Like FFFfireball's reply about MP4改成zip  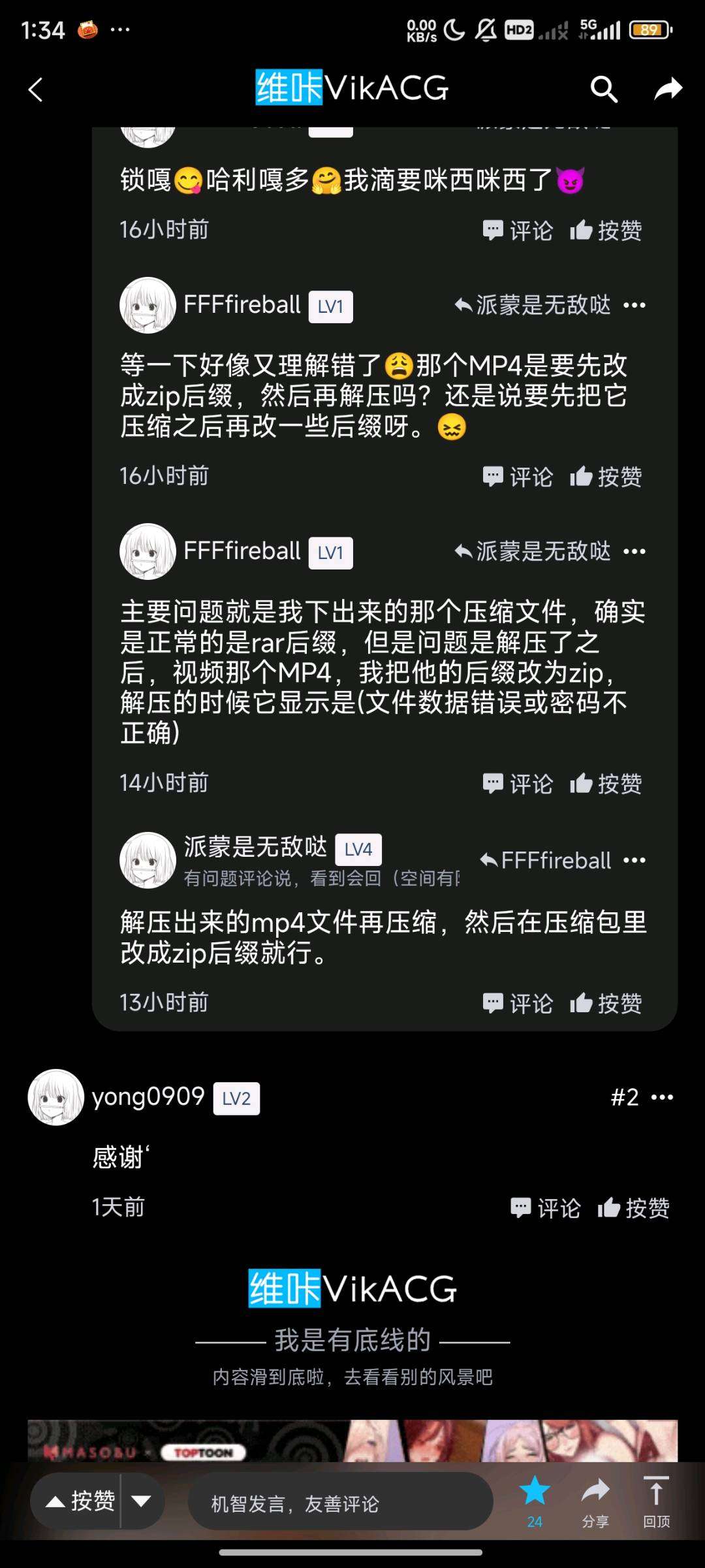pos(606,477)
